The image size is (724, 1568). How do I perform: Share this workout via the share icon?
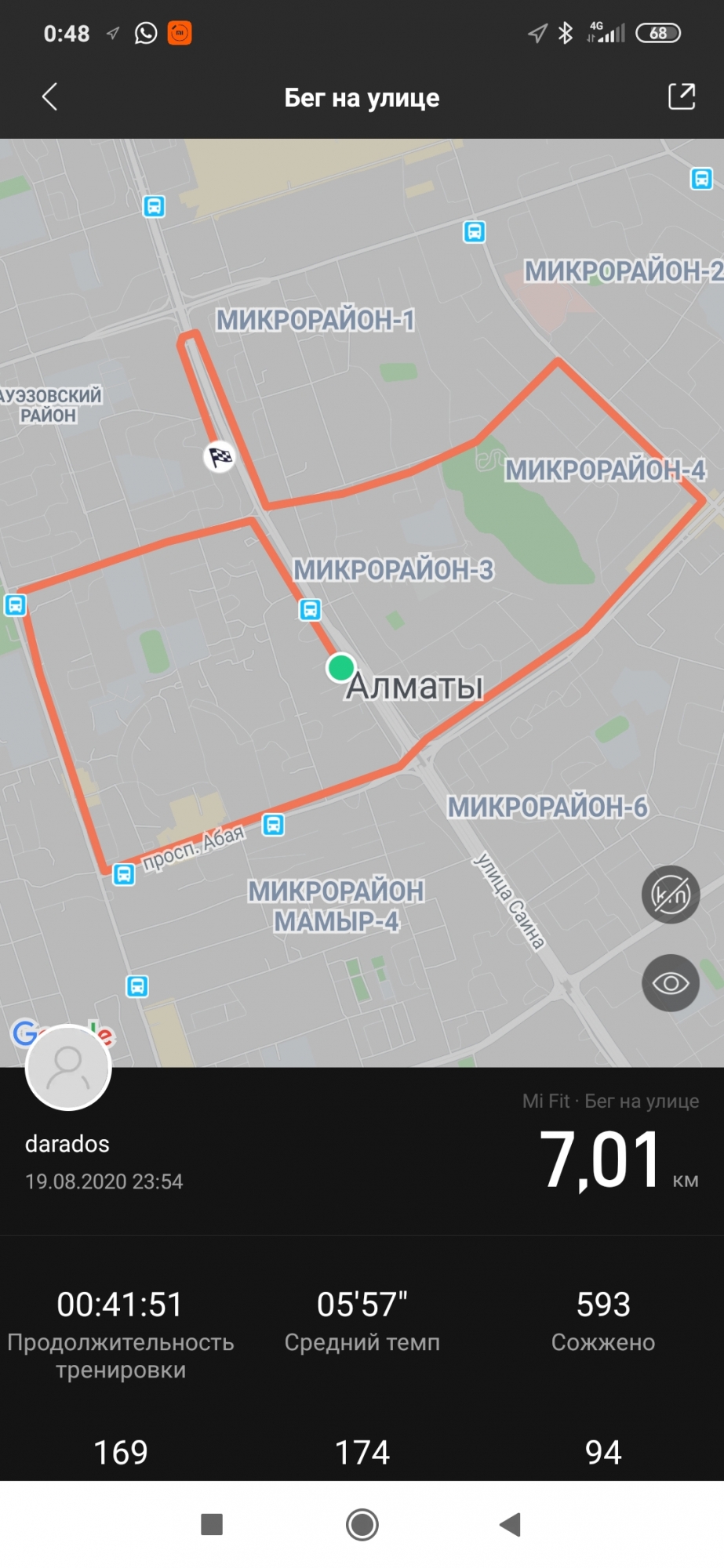(x=681, y=96)
